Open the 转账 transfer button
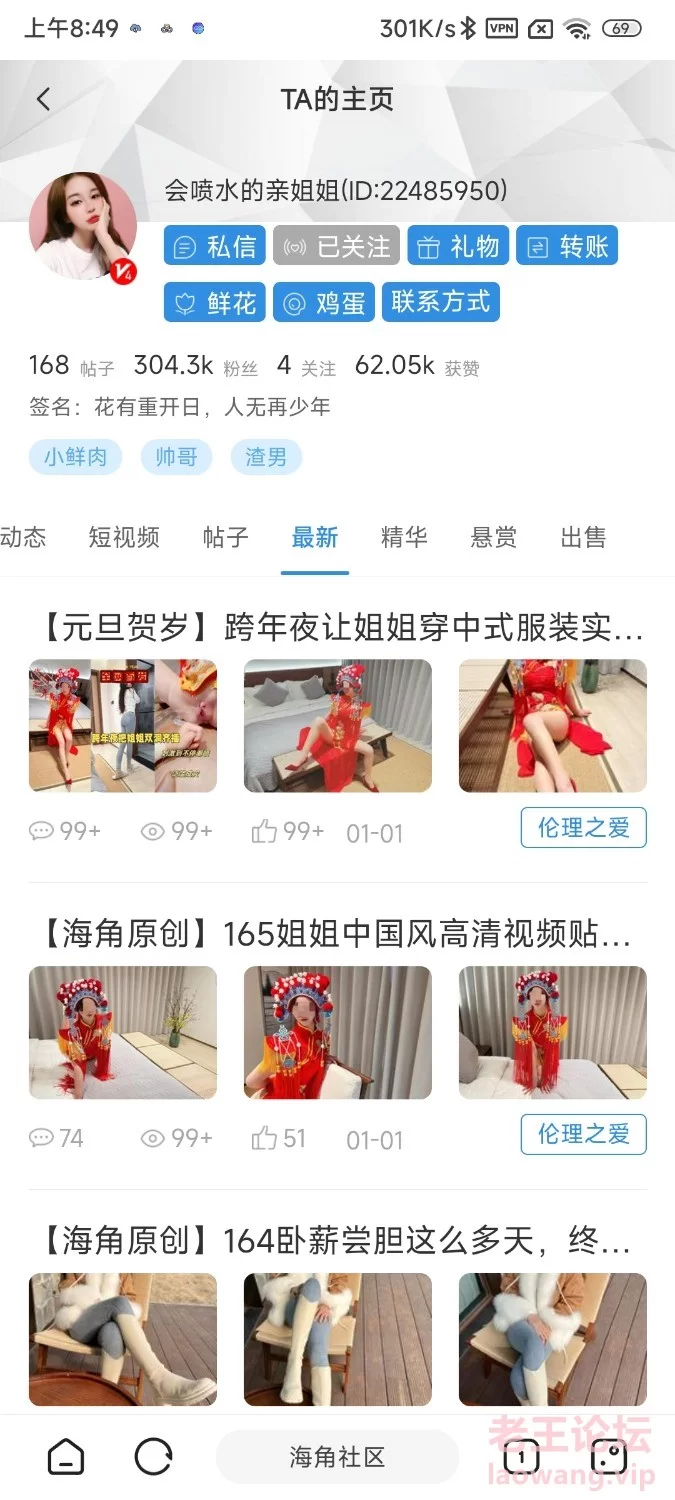This screenshot has height=1500, width=675. 567,246
